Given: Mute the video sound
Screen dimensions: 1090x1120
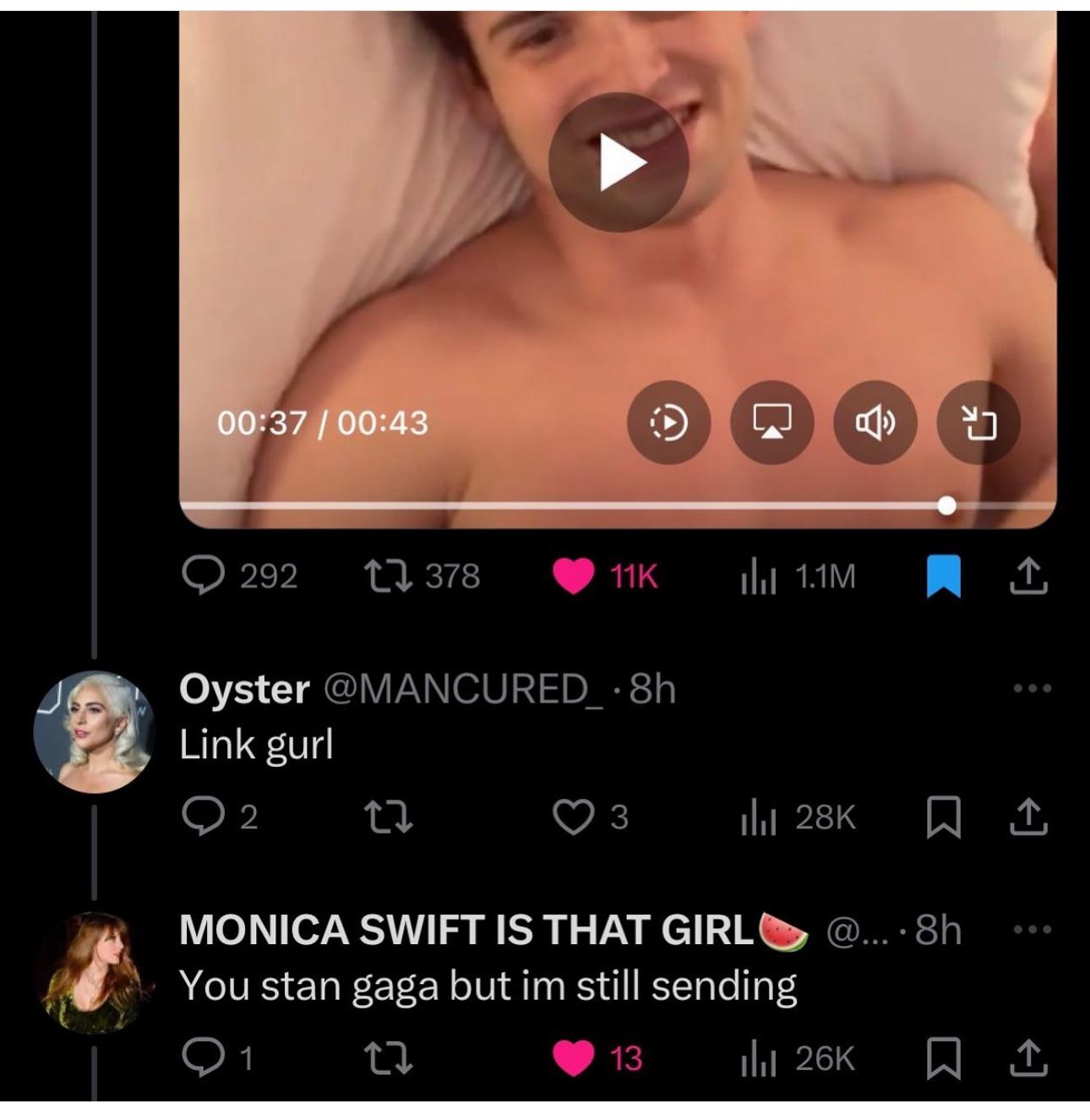Looking at the screenshot, I should pos(875,423).
